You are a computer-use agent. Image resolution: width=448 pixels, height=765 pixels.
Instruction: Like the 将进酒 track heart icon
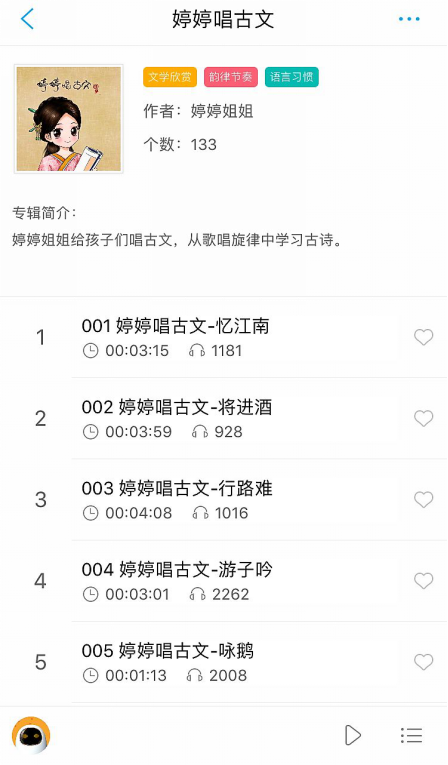click(x=424, y=418)
